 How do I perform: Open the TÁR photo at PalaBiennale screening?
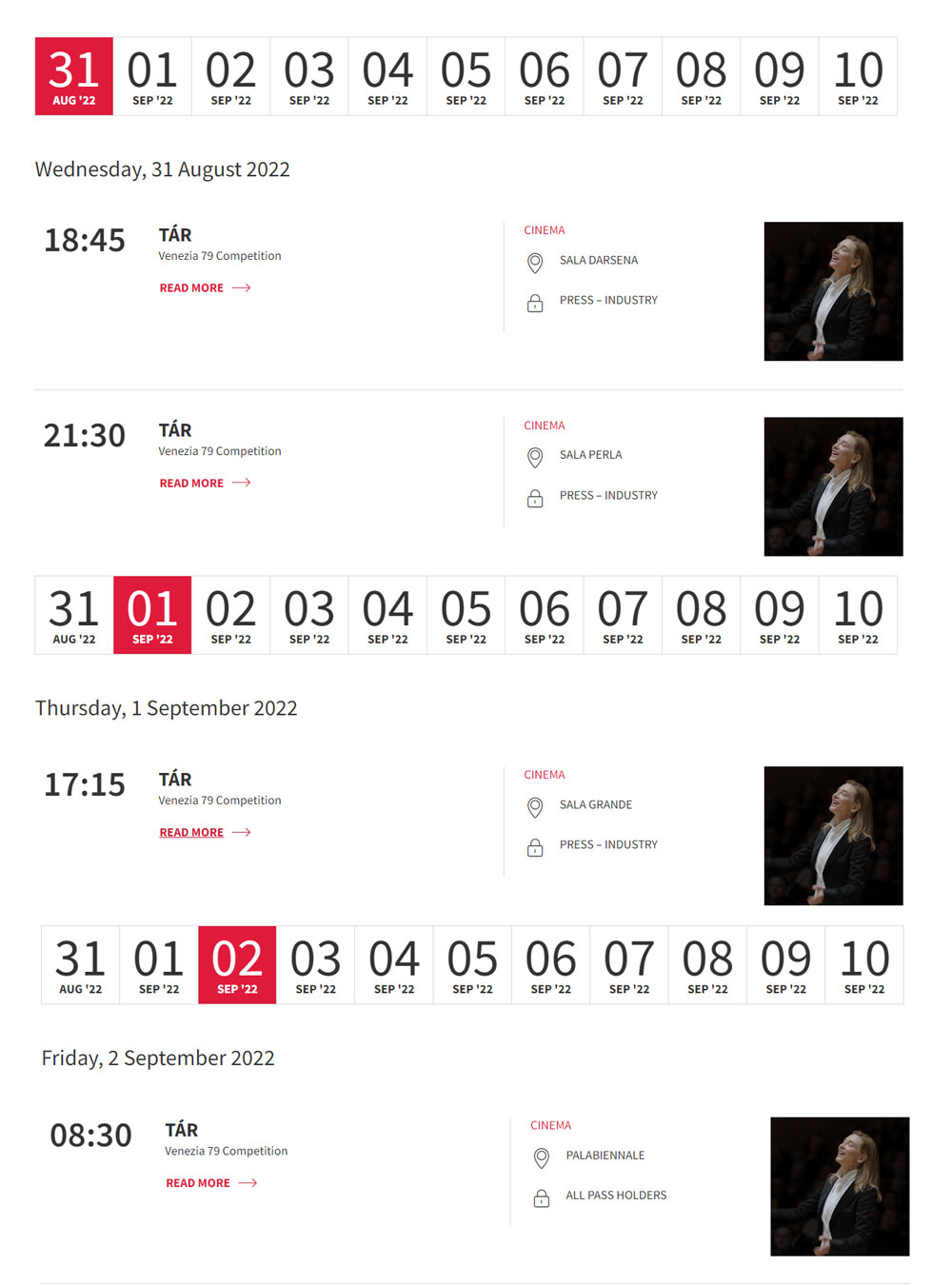click(840, 1186)
